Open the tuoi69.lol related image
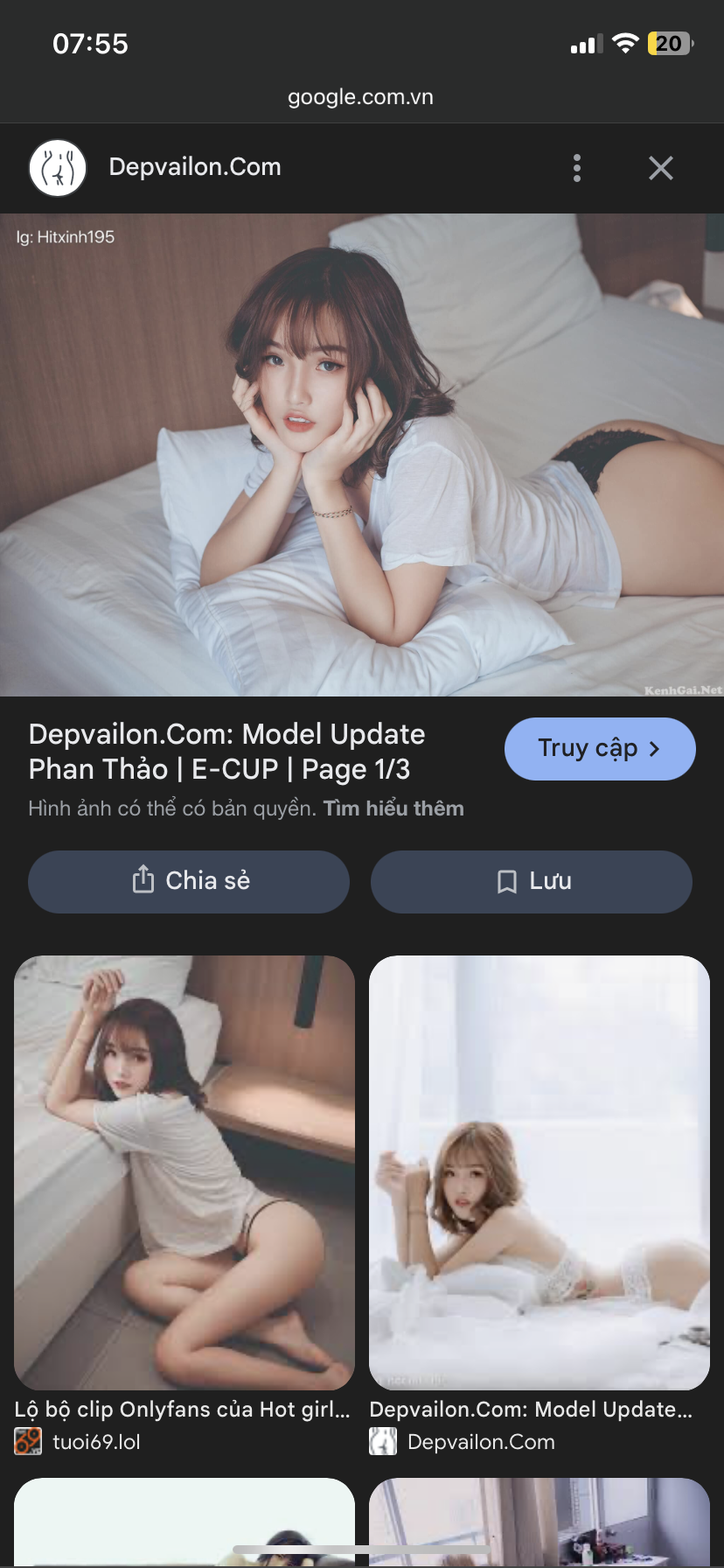The height and width of the screenshot is (1568, 724). (x=184, y=1172)
